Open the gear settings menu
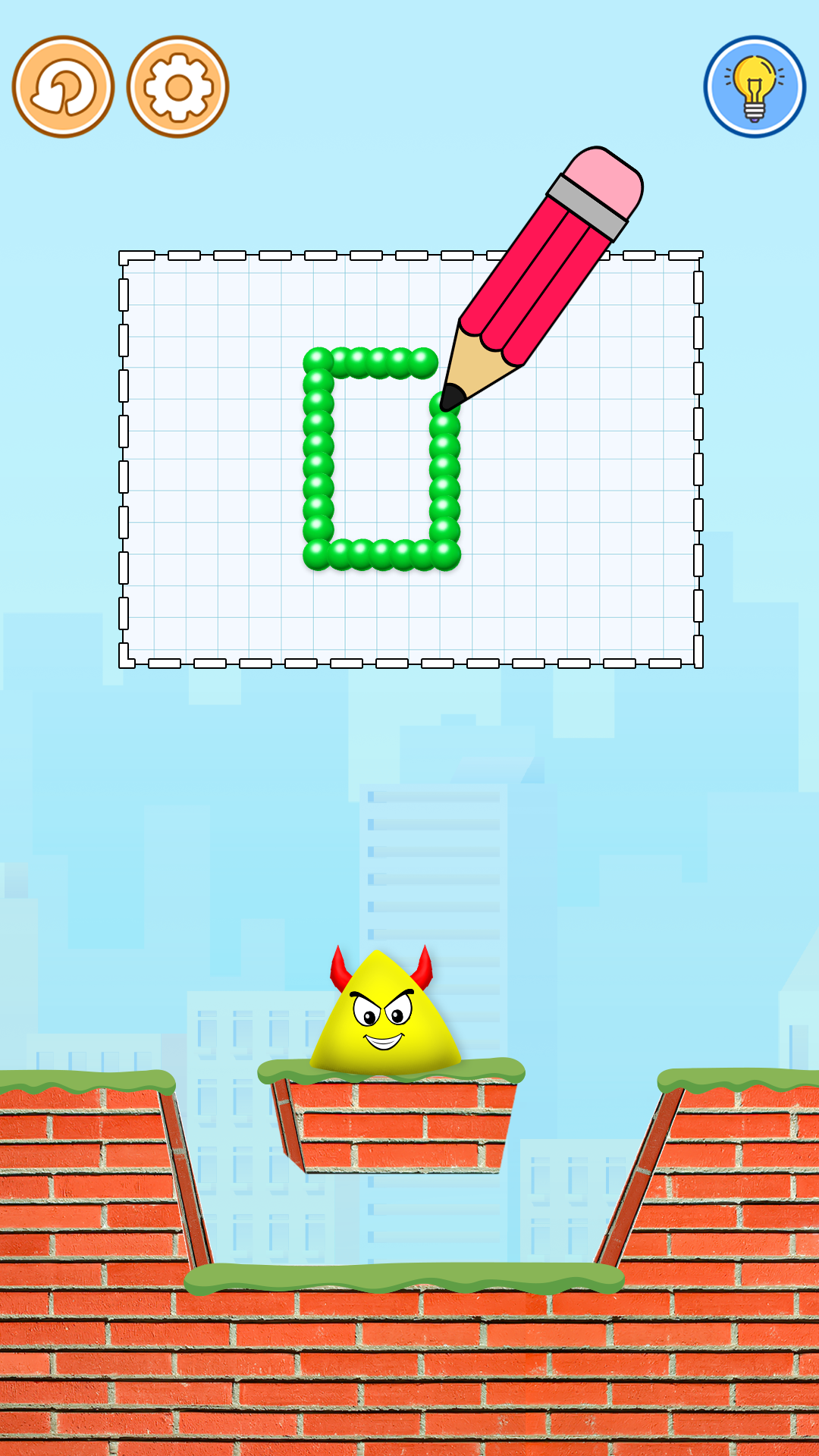 177,86
